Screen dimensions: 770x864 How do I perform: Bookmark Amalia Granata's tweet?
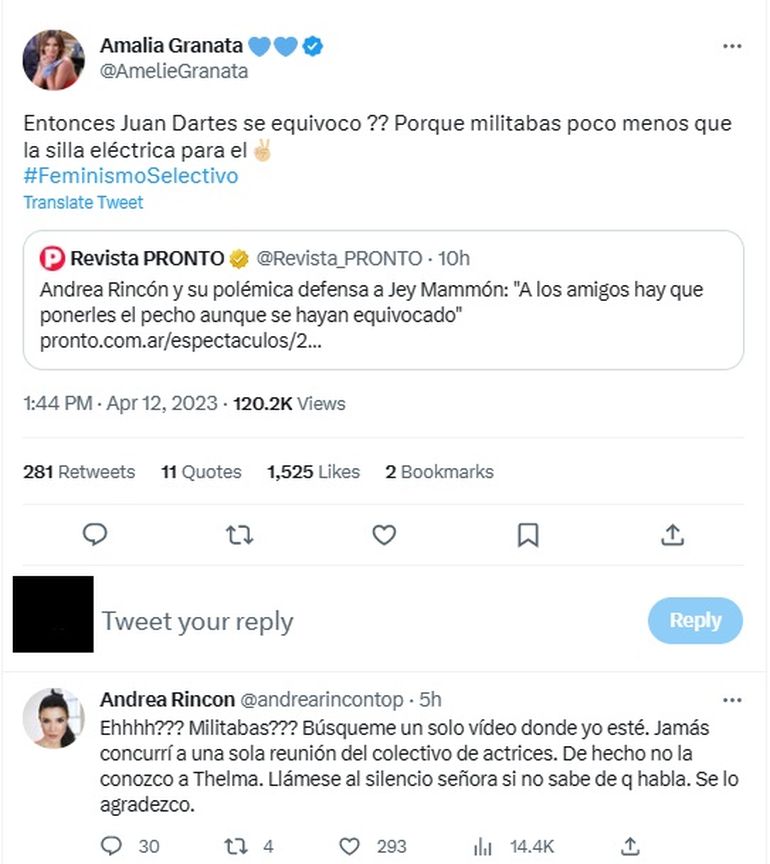528,536
